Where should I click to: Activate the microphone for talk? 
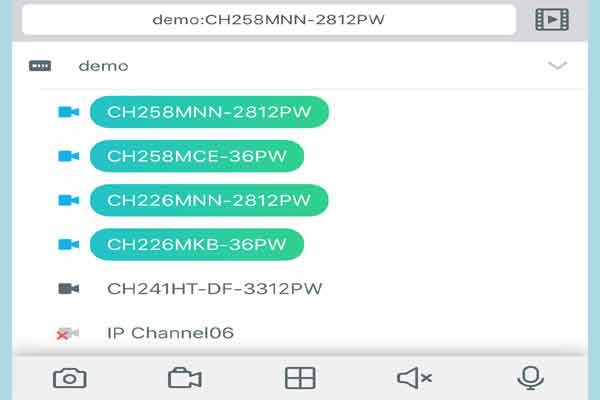click(x=529, y=378)
